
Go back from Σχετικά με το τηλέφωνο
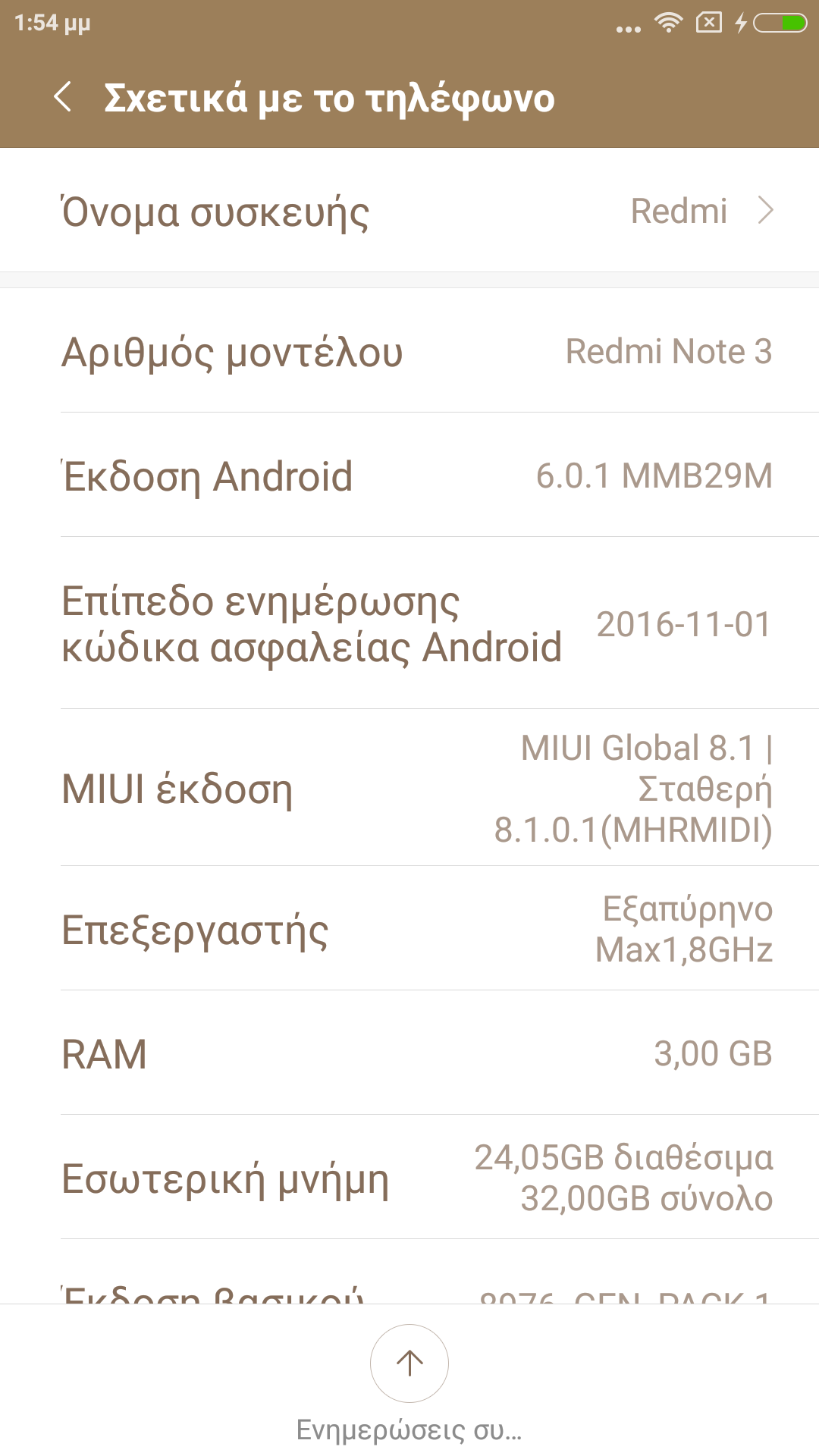(x=63, y=97)
